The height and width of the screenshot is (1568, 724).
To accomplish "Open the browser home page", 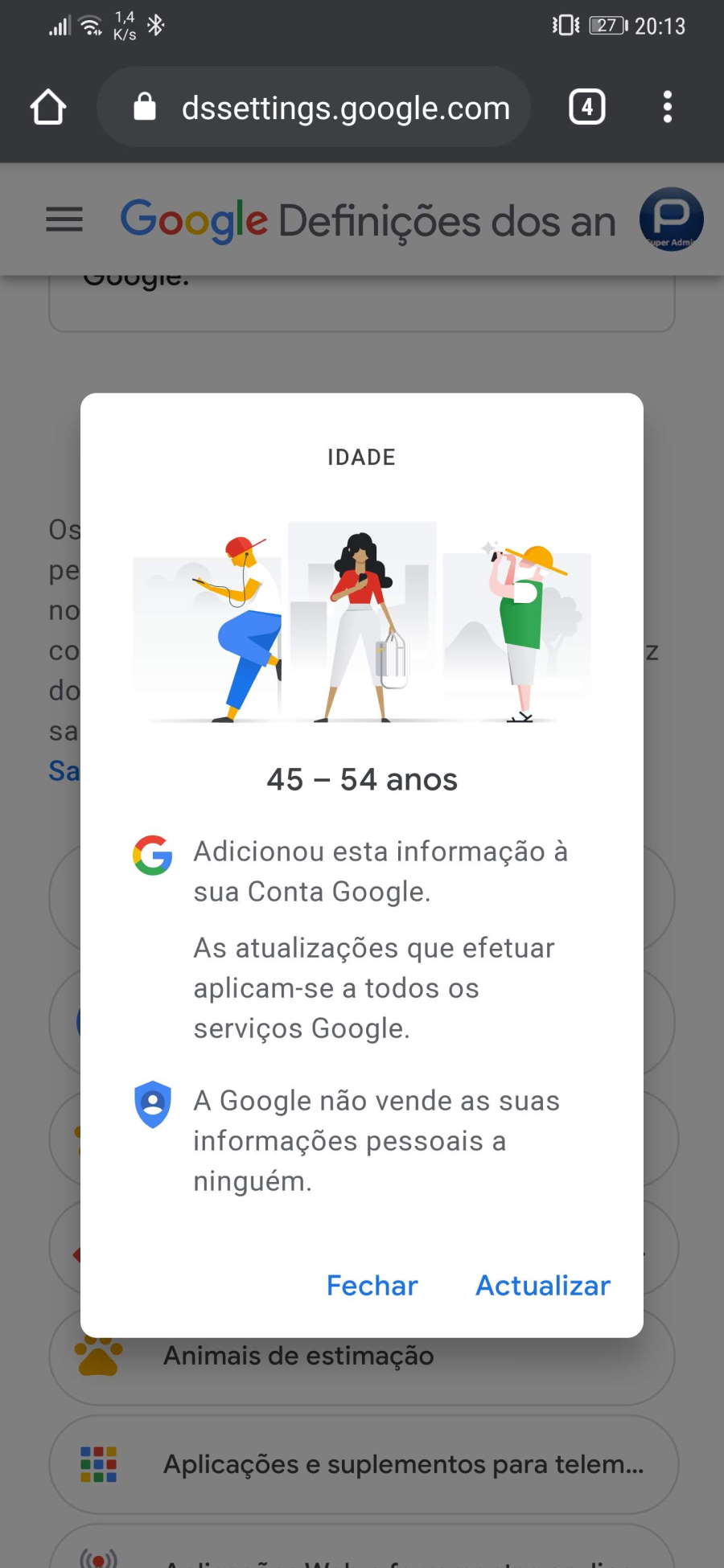I will coord(48,107).
